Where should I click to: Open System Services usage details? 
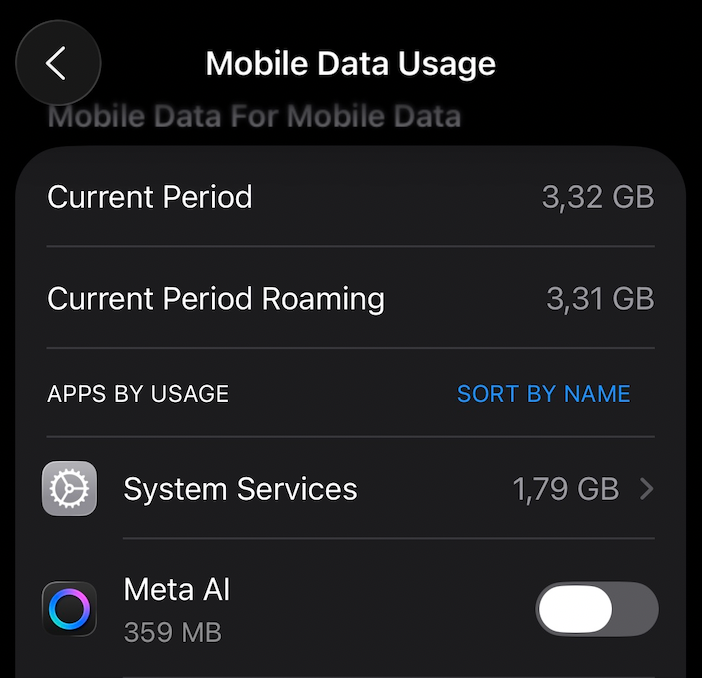[x=350, y=489]
